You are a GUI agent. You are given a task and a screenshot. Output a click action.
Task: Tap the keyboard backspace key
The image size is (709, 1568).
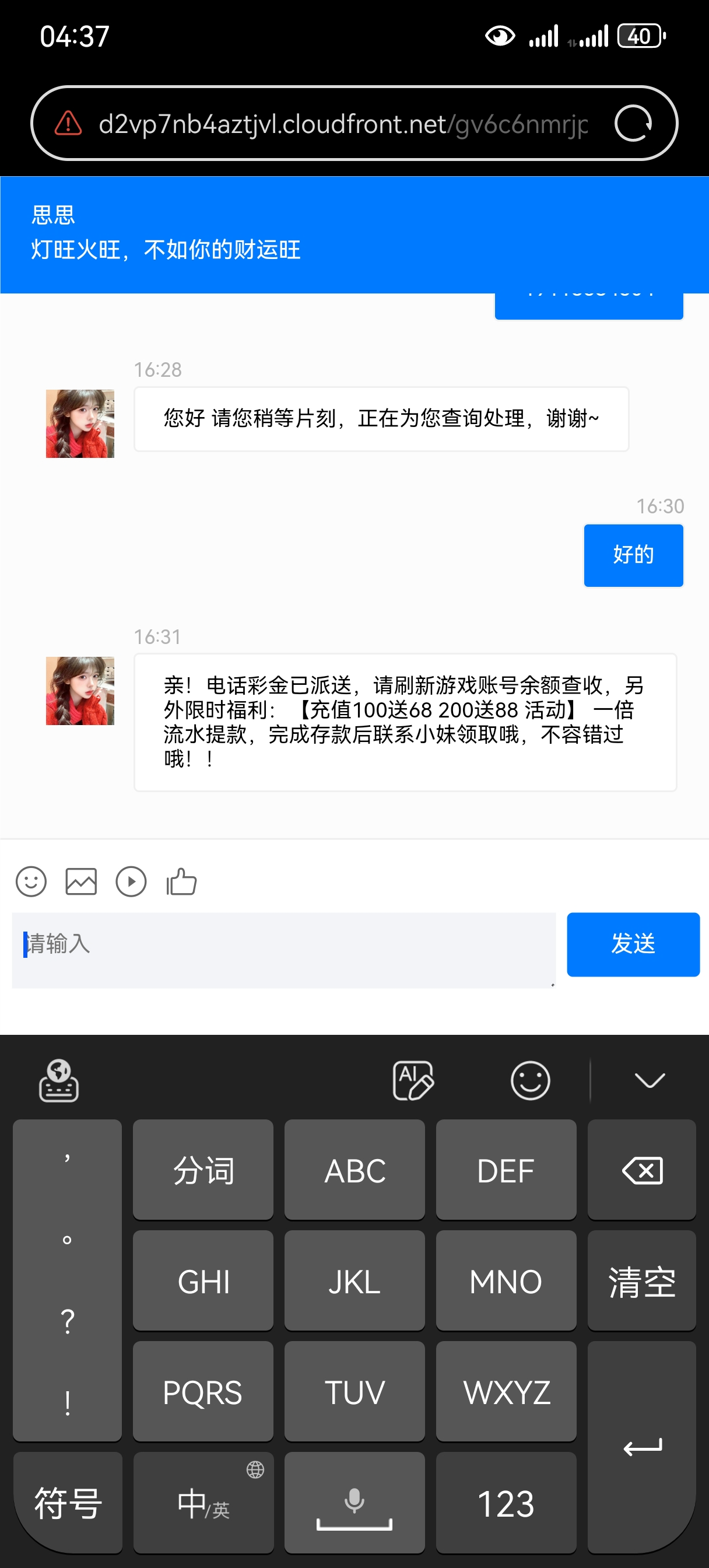pyautogui.click(x=642, y=1170)
